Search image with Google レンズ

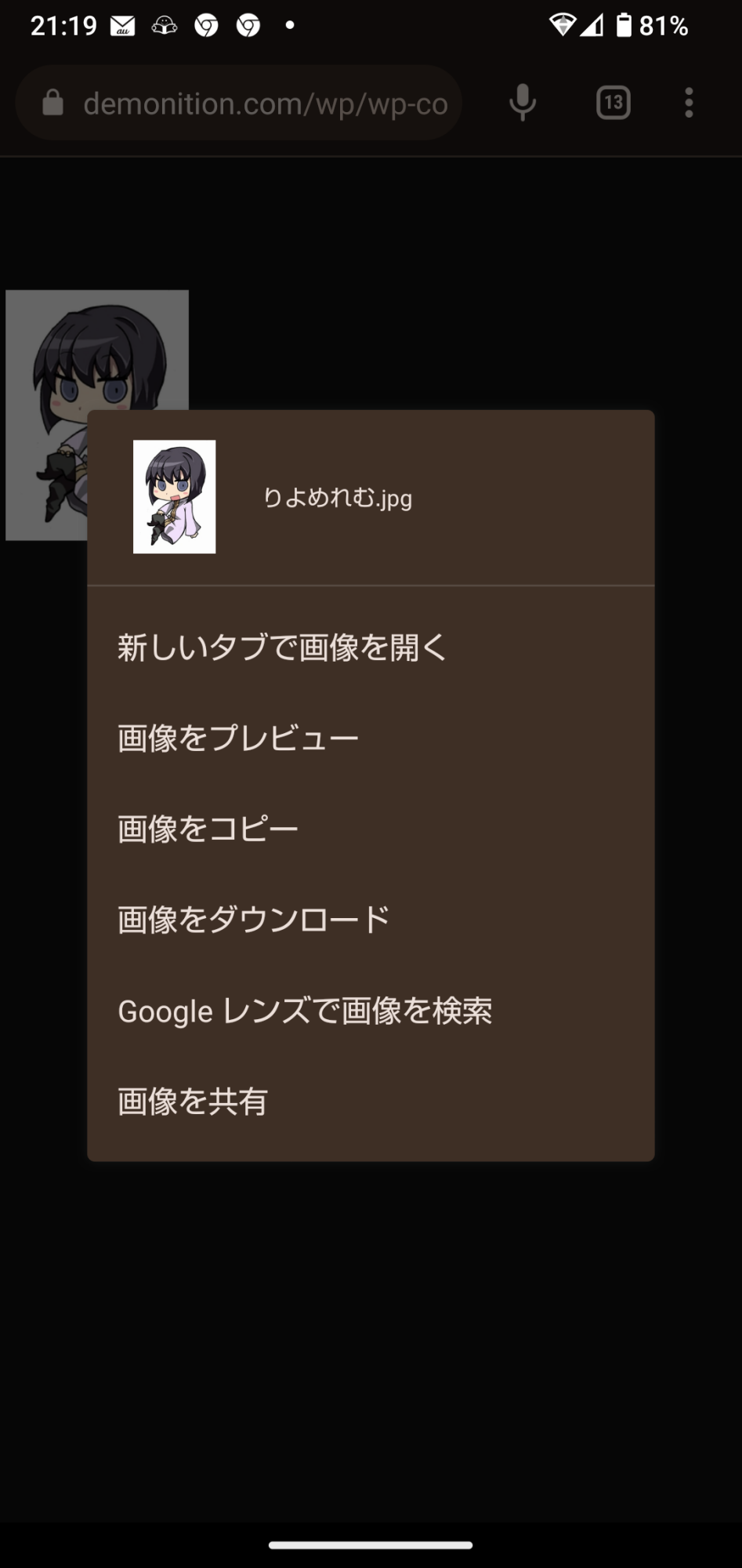(x=305, y=1011)
